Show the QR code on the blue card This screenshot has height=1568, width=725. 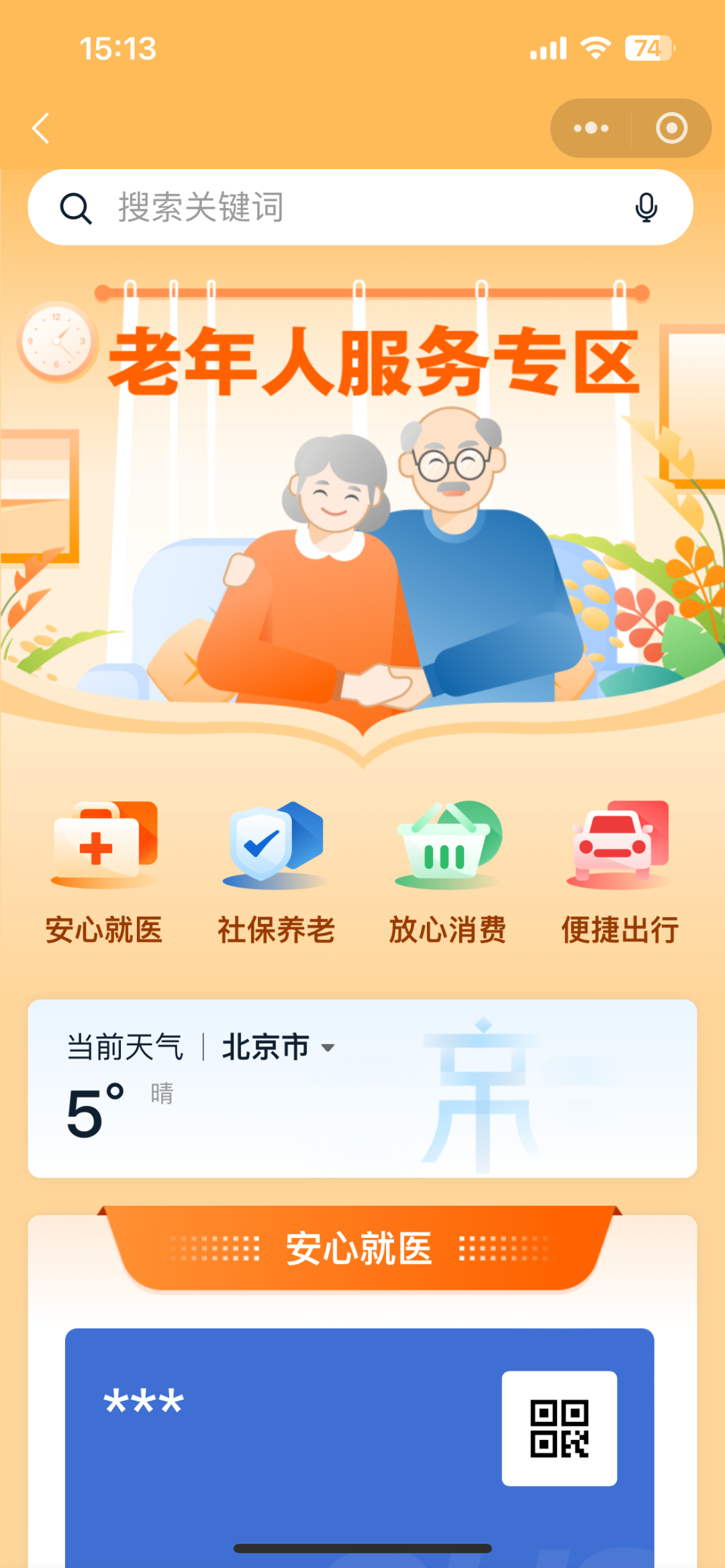pos(559,1428)
